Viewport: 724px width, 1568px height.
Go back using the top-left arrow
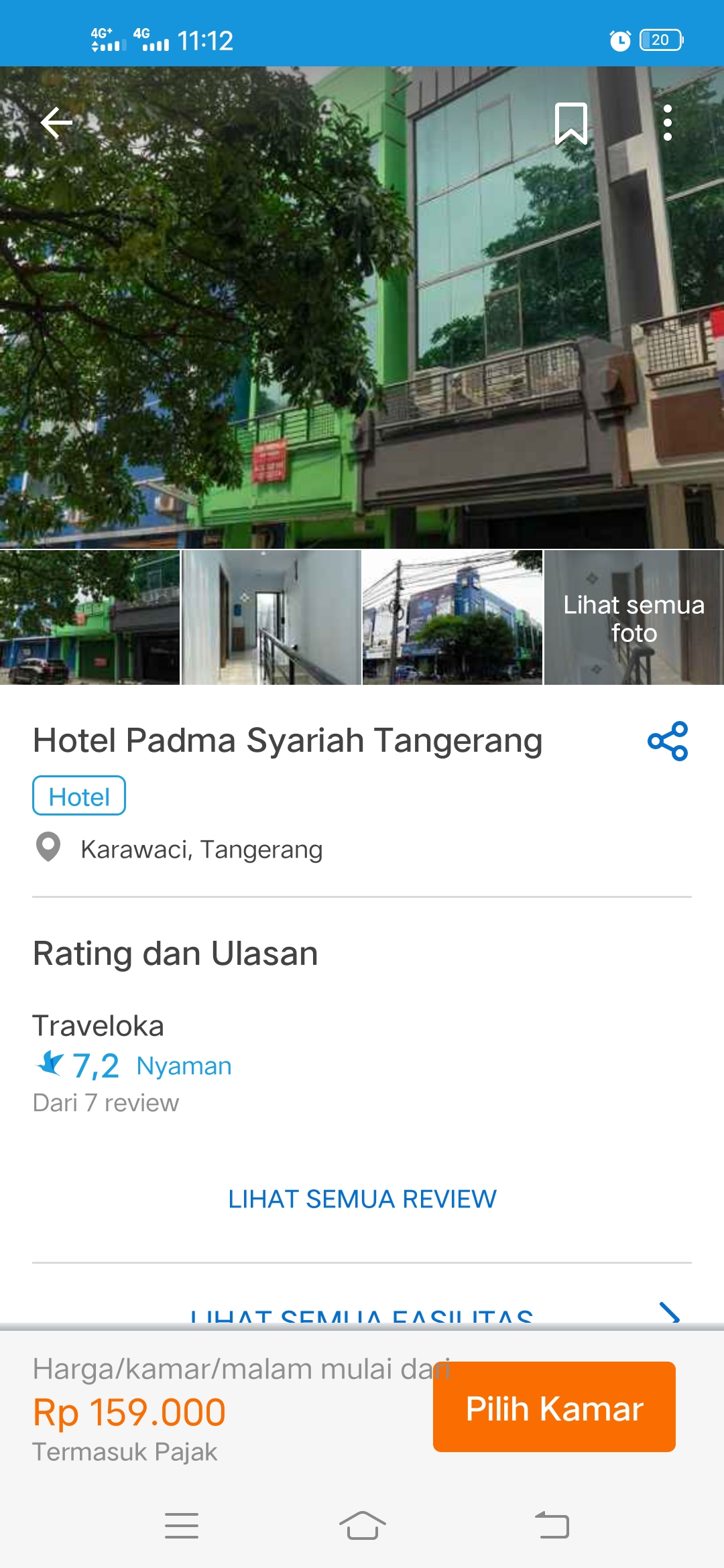point(56,123)
